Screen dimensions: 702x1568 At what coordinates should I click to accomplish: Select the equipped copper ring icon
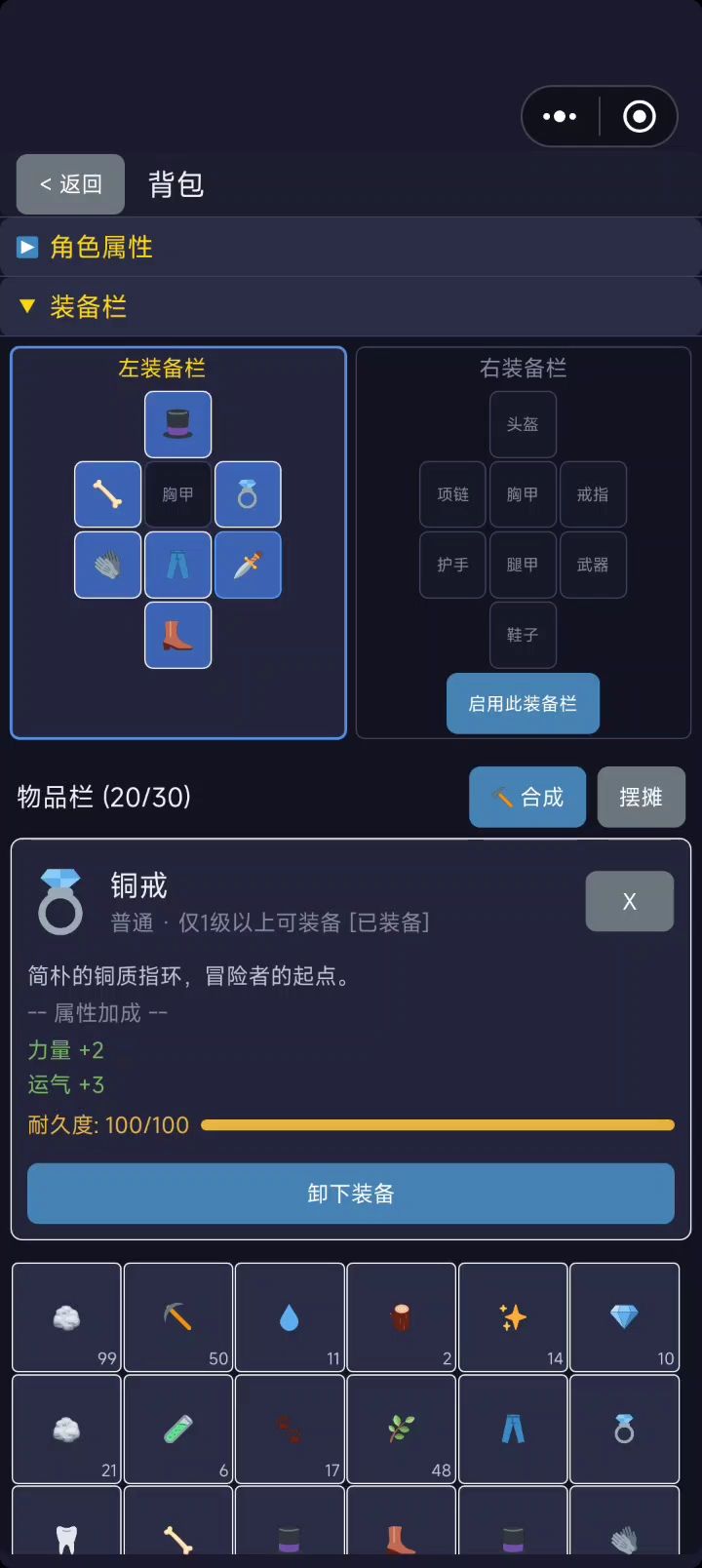click(248, 494)
